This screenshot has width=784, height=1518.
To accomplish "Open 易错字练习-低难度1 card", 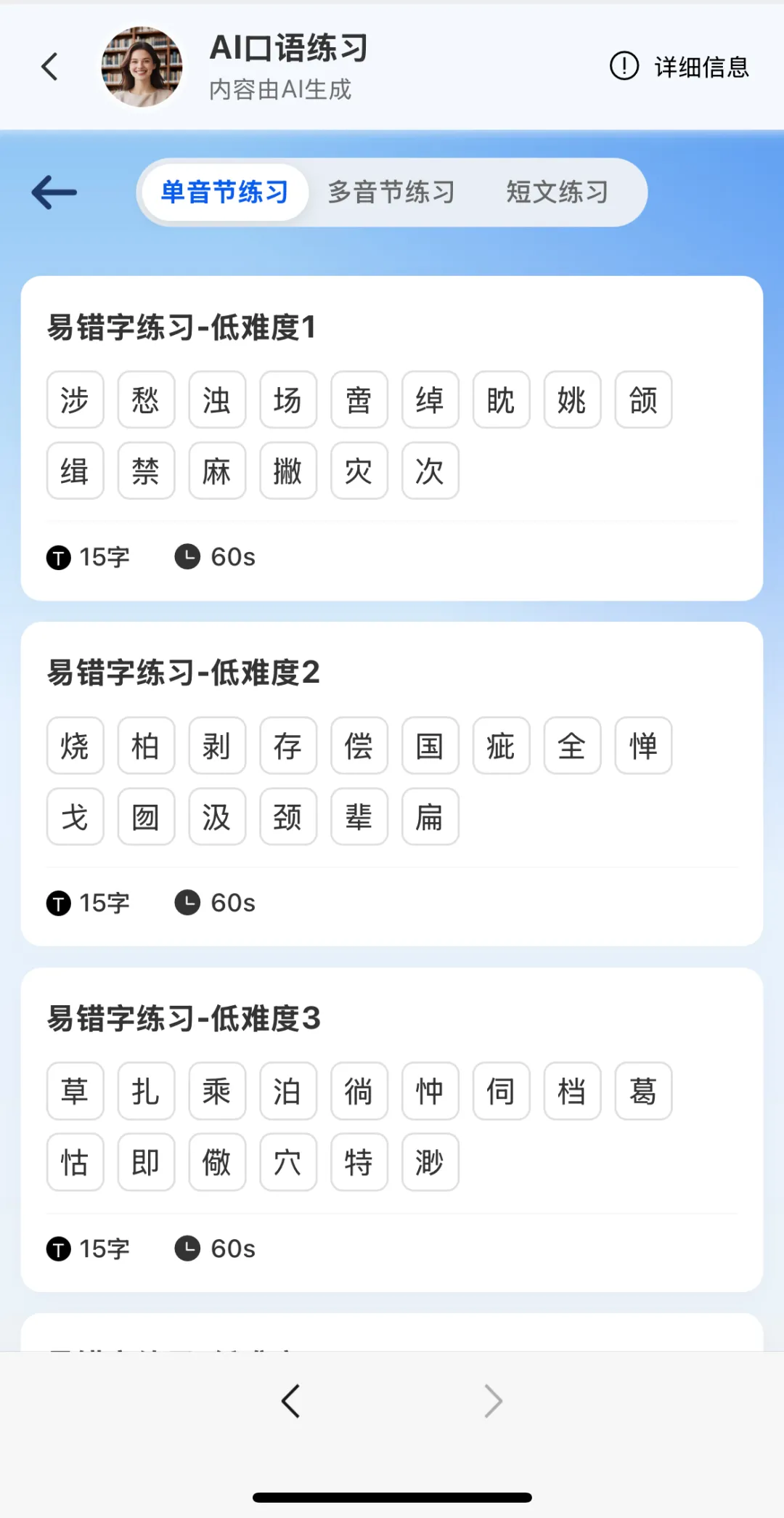I will (x=392, y=438).
